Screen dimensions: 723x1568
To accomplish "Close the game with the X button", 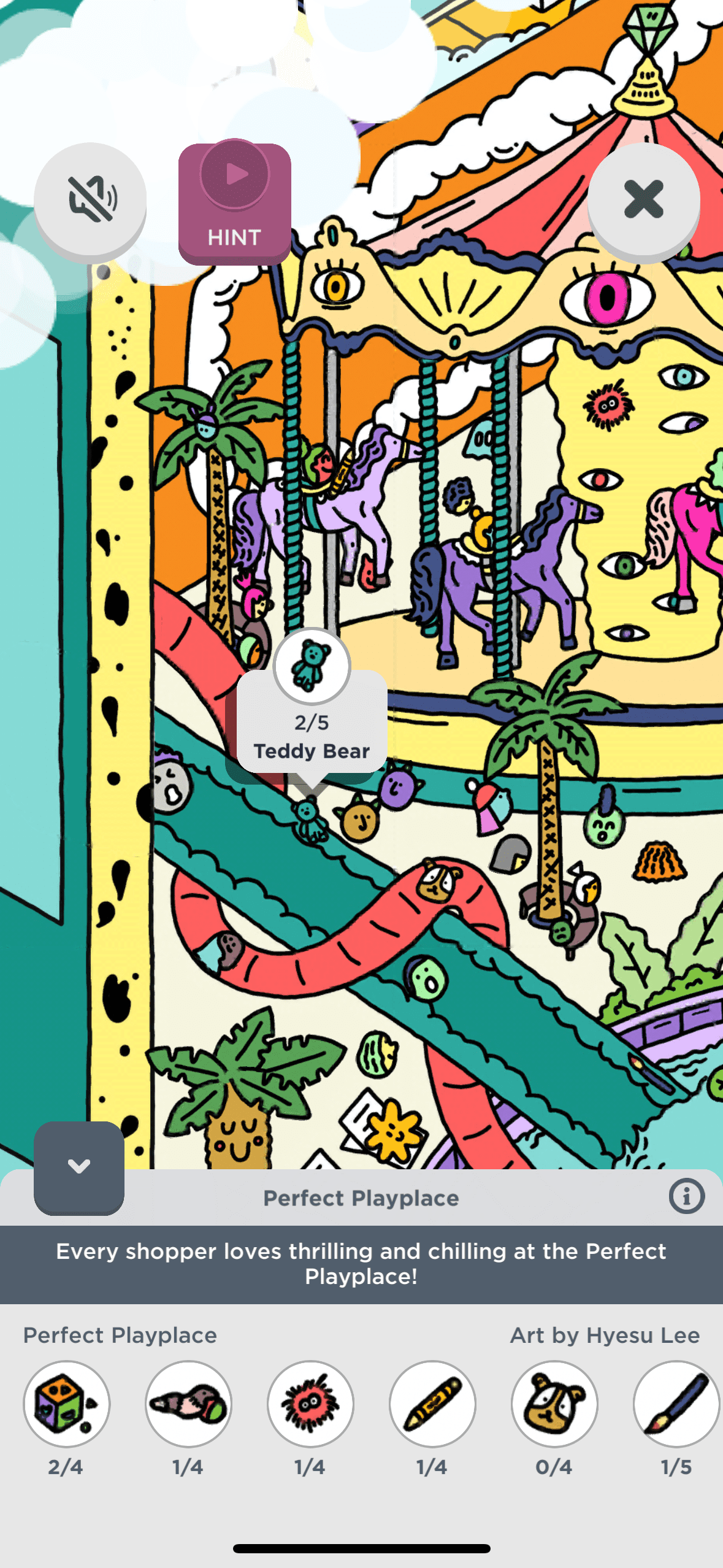I will pos(643,199).
